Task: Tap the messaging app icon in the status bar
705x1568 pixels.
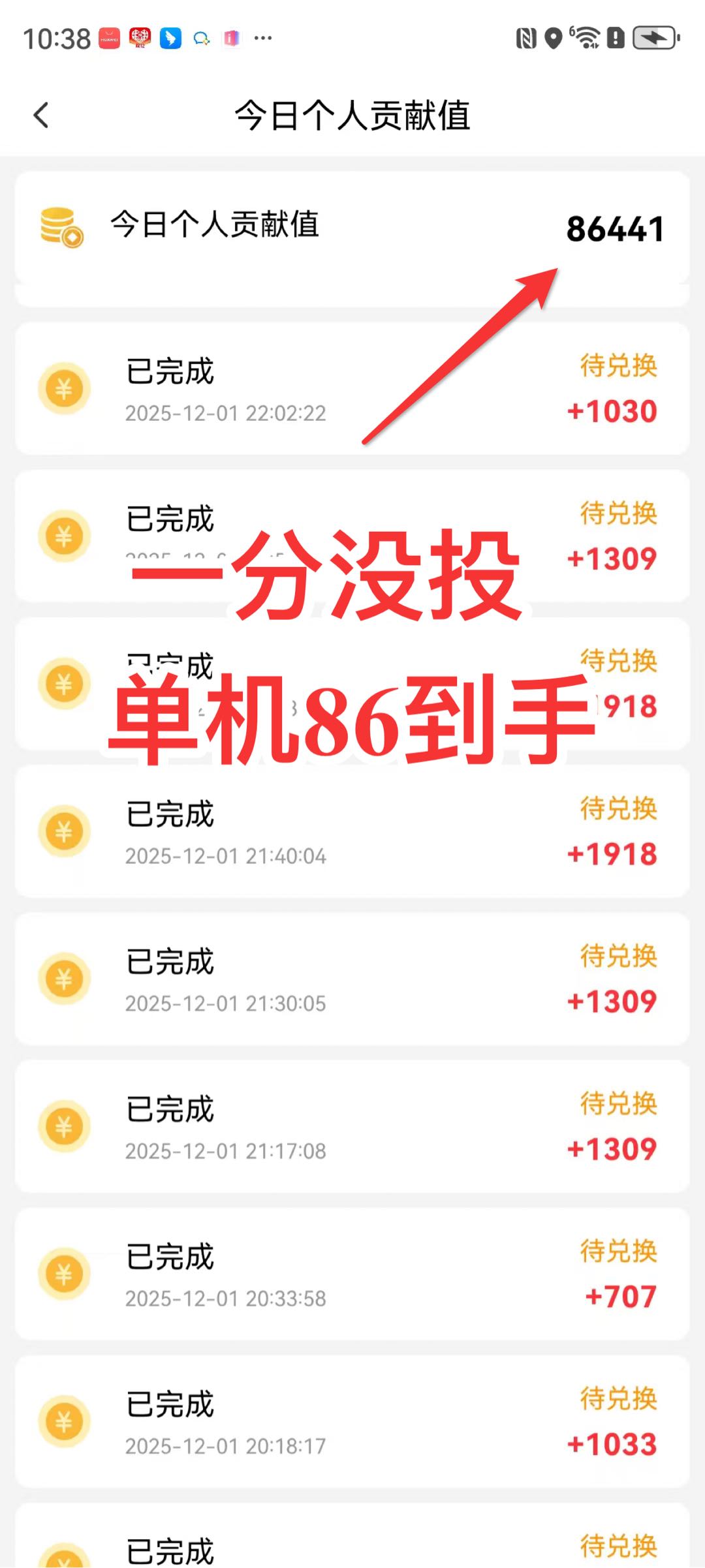Action: click(x=201, y=39)
